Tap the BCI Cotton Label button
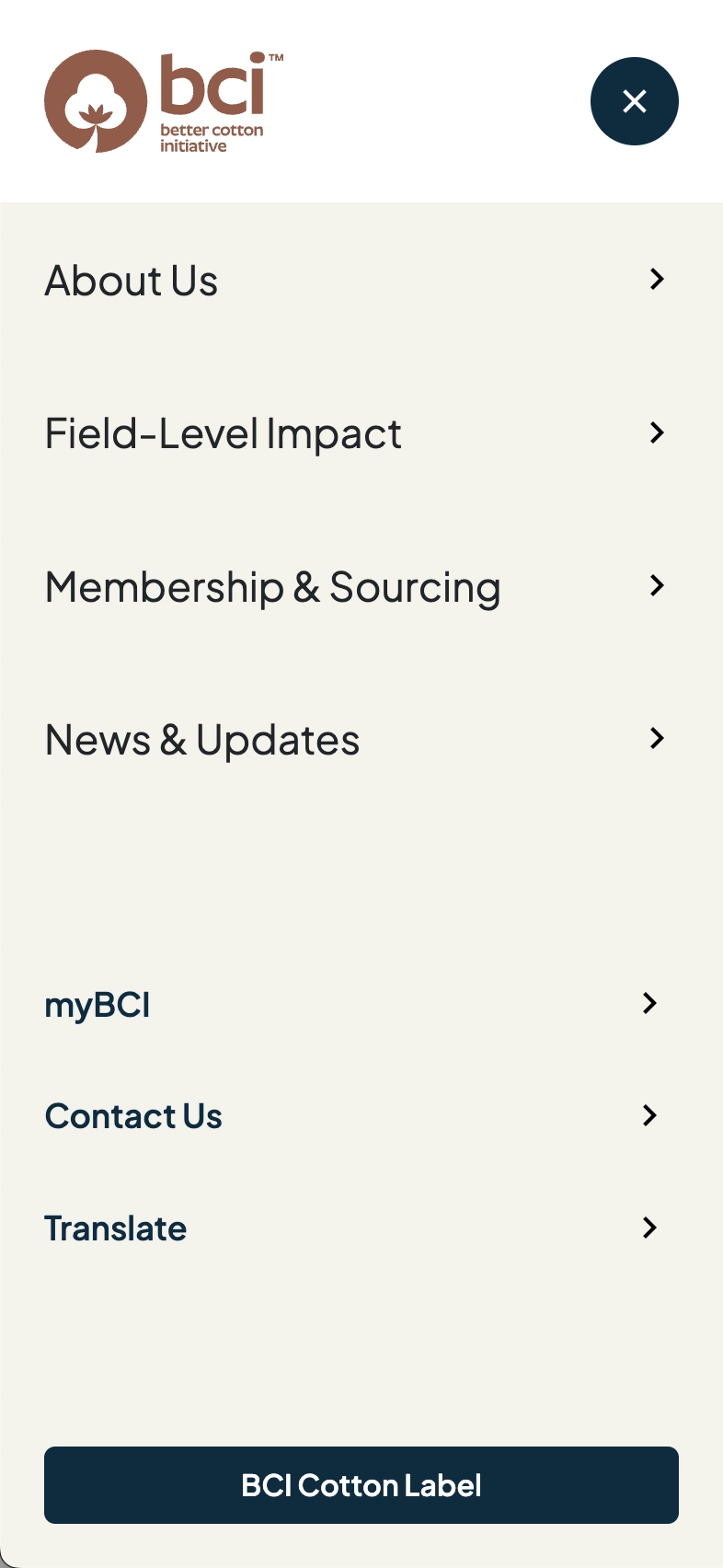723x1568 pixels. tap(361, 1485)
